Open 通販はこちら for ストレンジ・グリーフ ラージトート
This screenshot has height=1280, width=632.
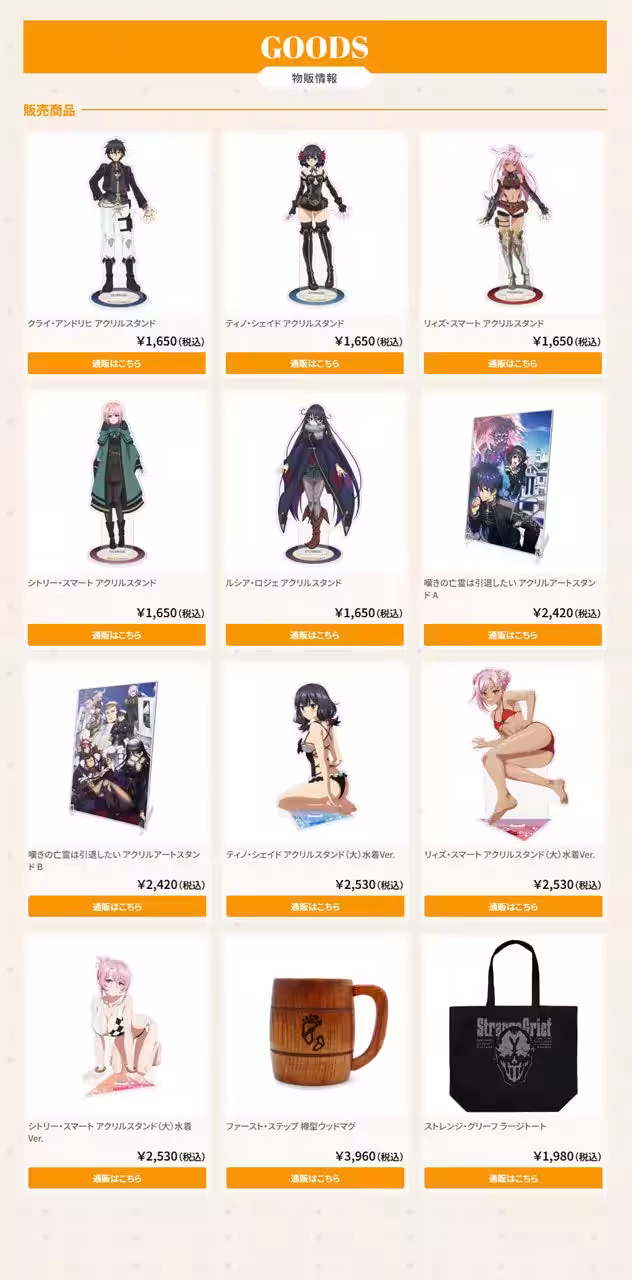[513, 1178]
